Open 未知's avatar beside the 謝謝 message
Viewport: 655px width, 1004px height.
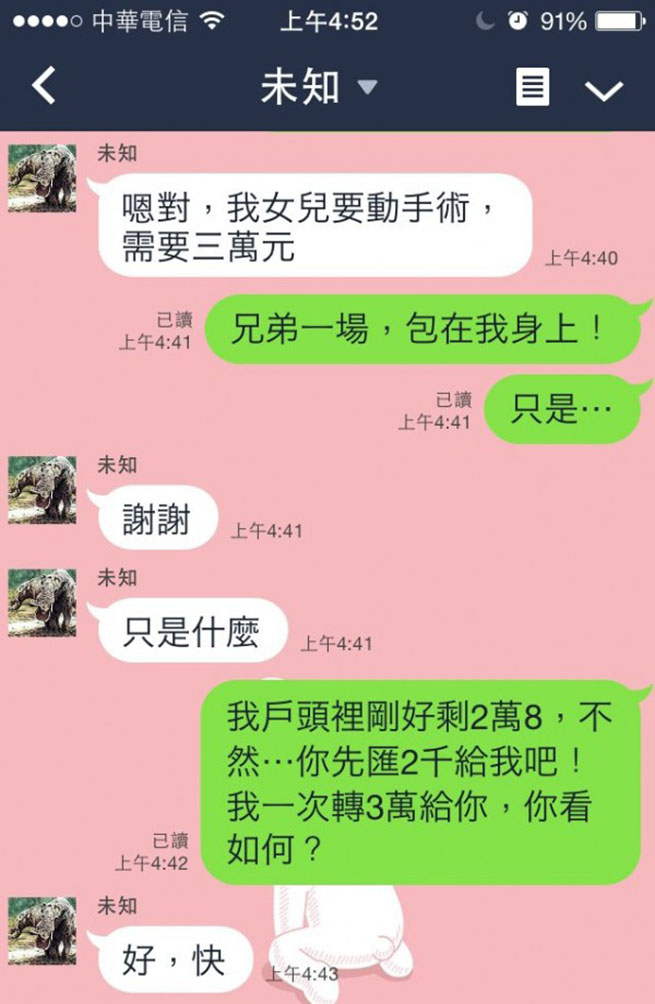(42, 491)
